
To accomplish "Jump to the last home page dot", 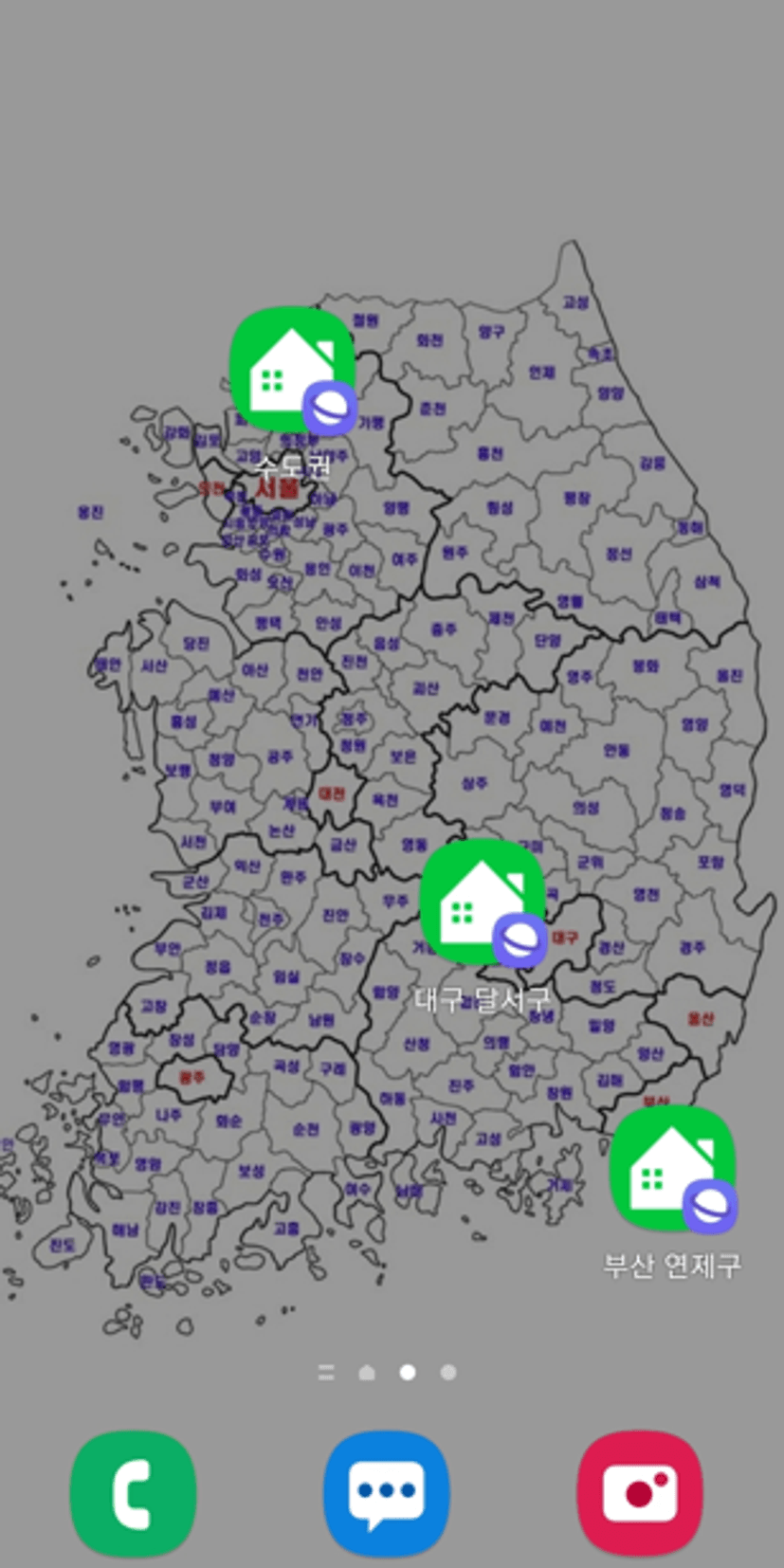I will click(448, 1372).
